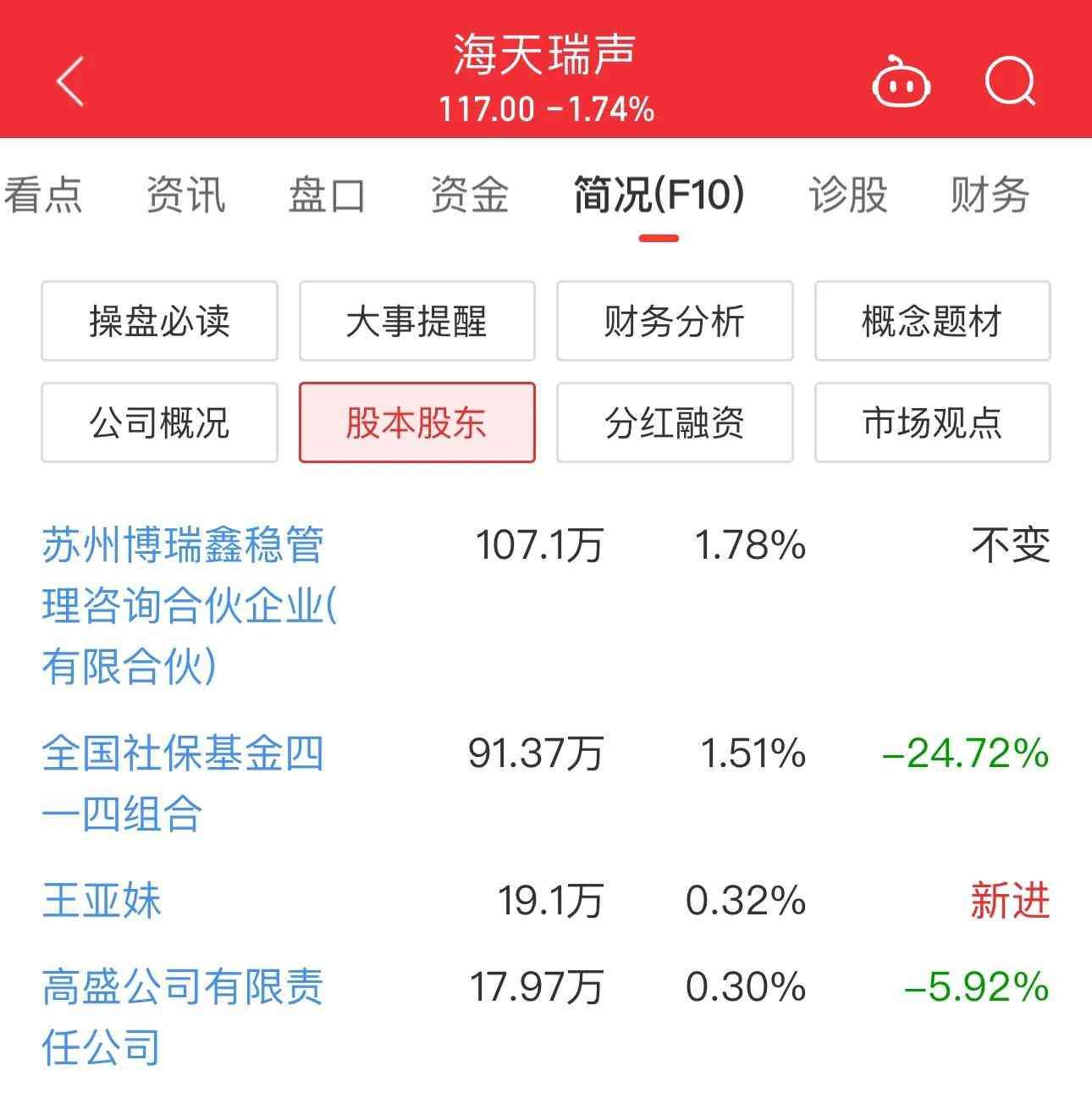Open the search magnifier icon
Image resolution: width=1092 pixels, height=1093 pixels.
[1011, 82]
